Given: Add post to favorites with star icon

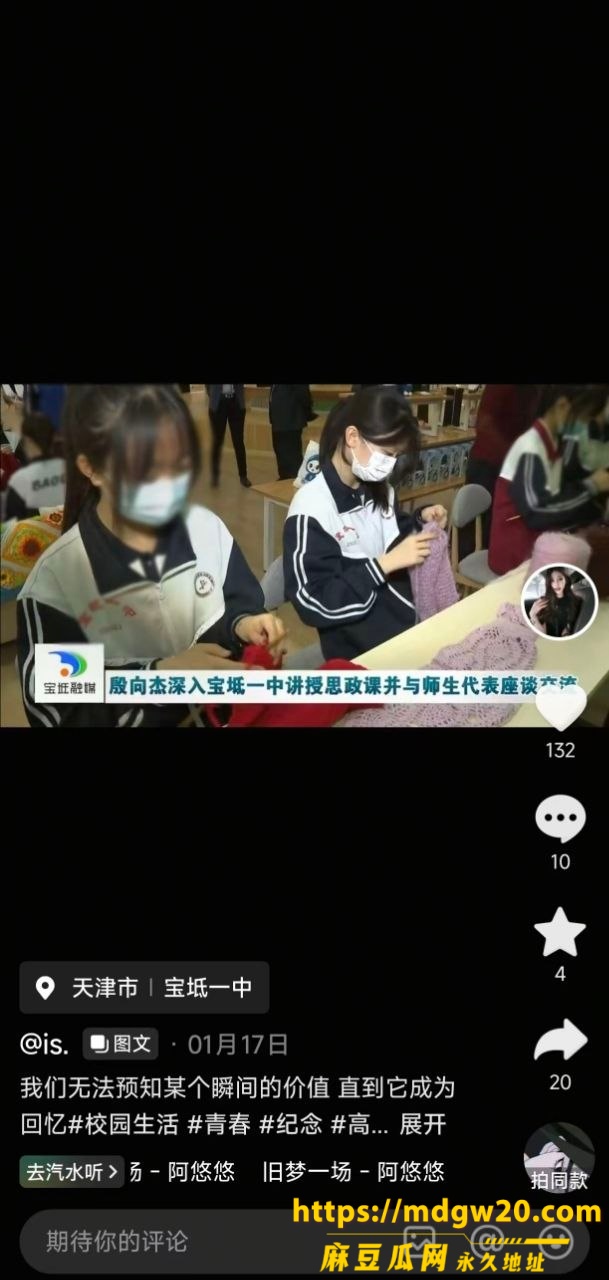Looking at the screenshot, I should click(x=560, y=931).
